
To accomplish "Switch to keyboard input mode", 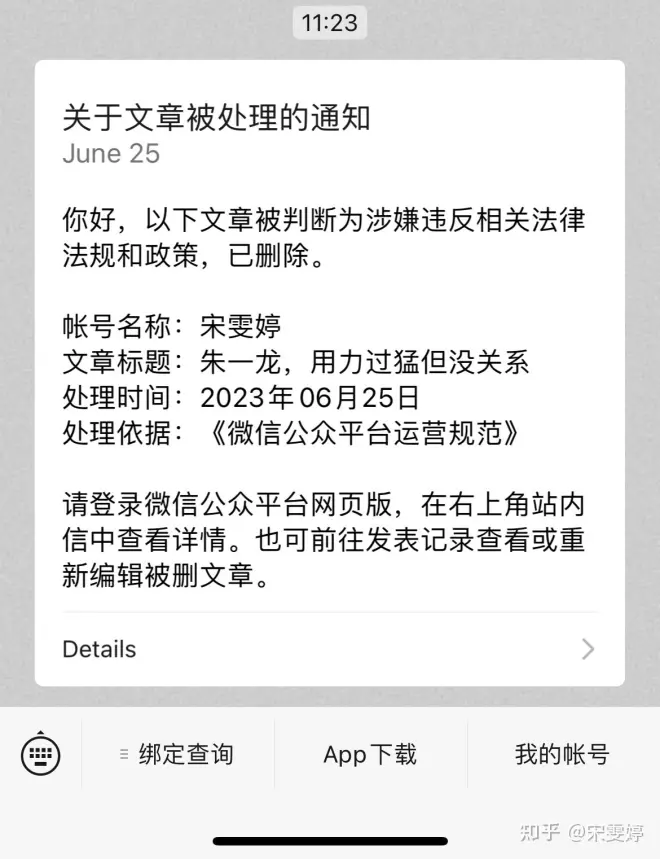I will coord(41,755).
